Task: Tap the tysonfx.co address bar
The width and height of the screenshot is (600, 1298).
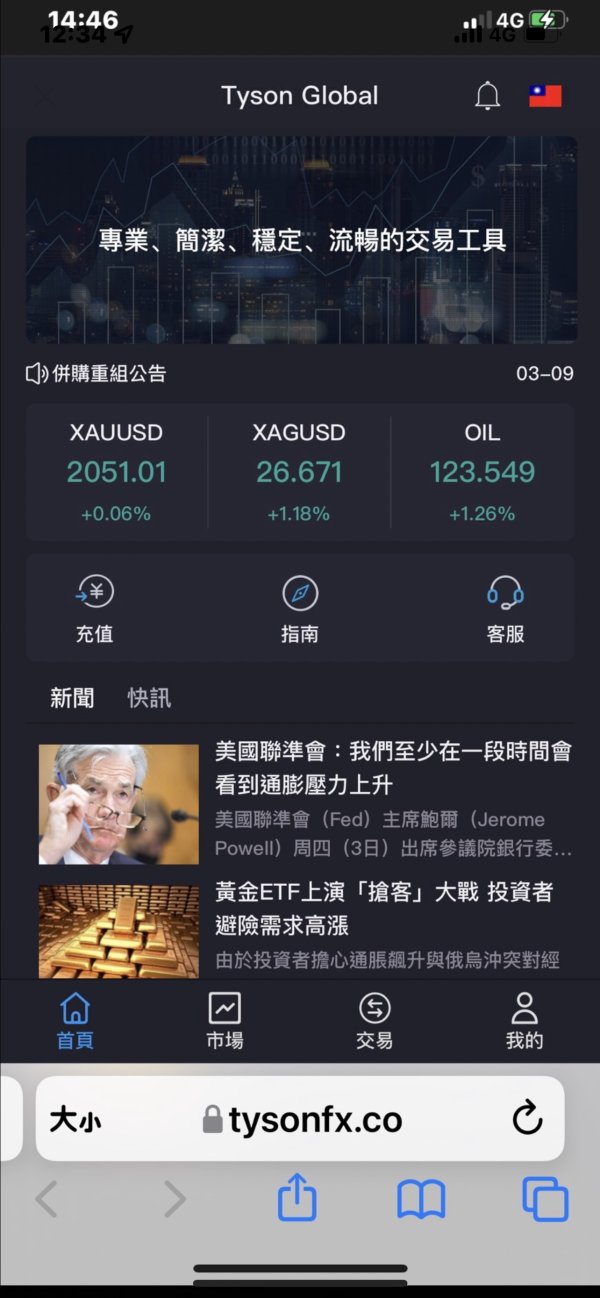Action: [x=300, y=1119]
